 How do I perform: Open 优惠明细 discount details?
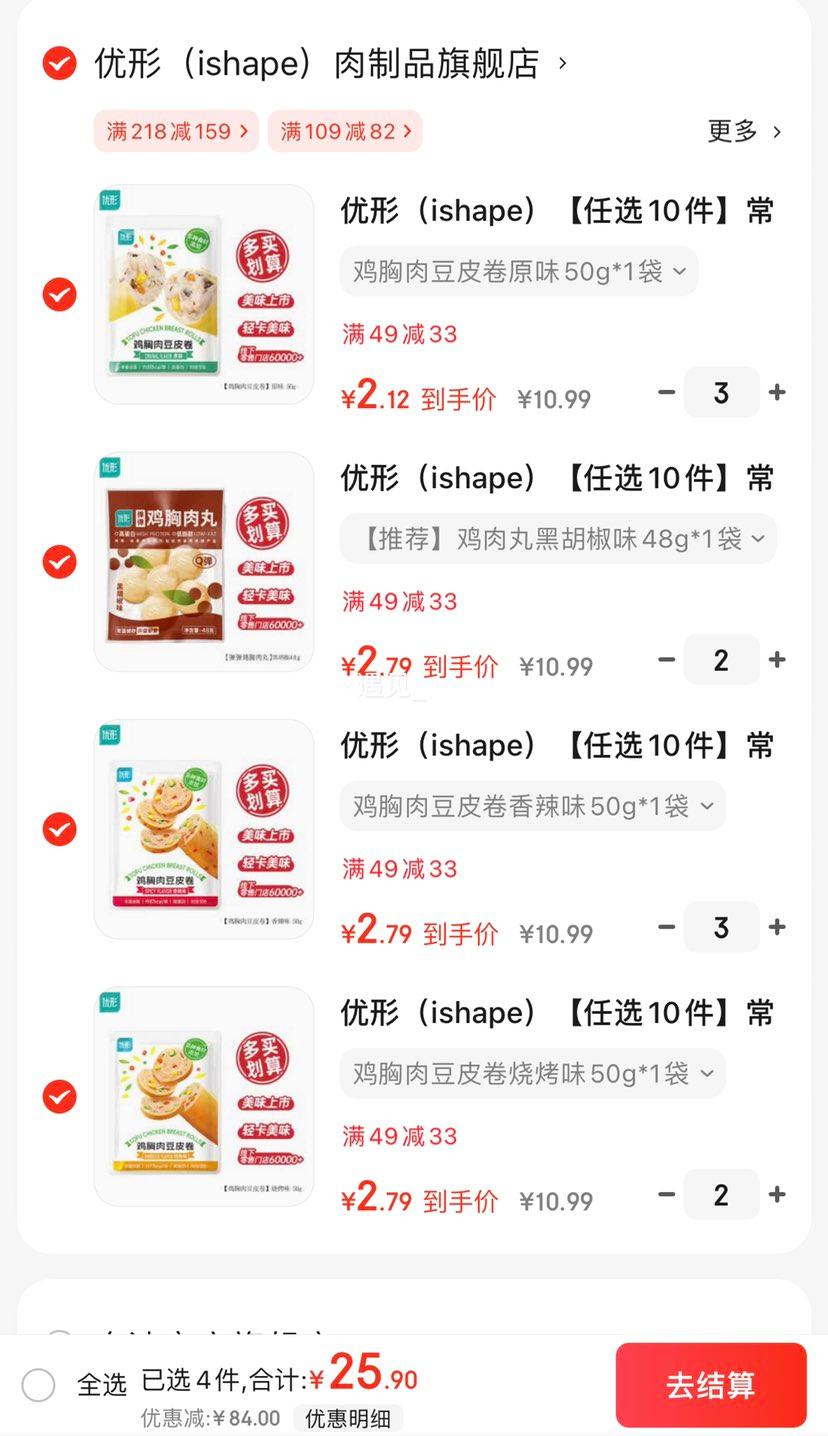coord(347,1418)
